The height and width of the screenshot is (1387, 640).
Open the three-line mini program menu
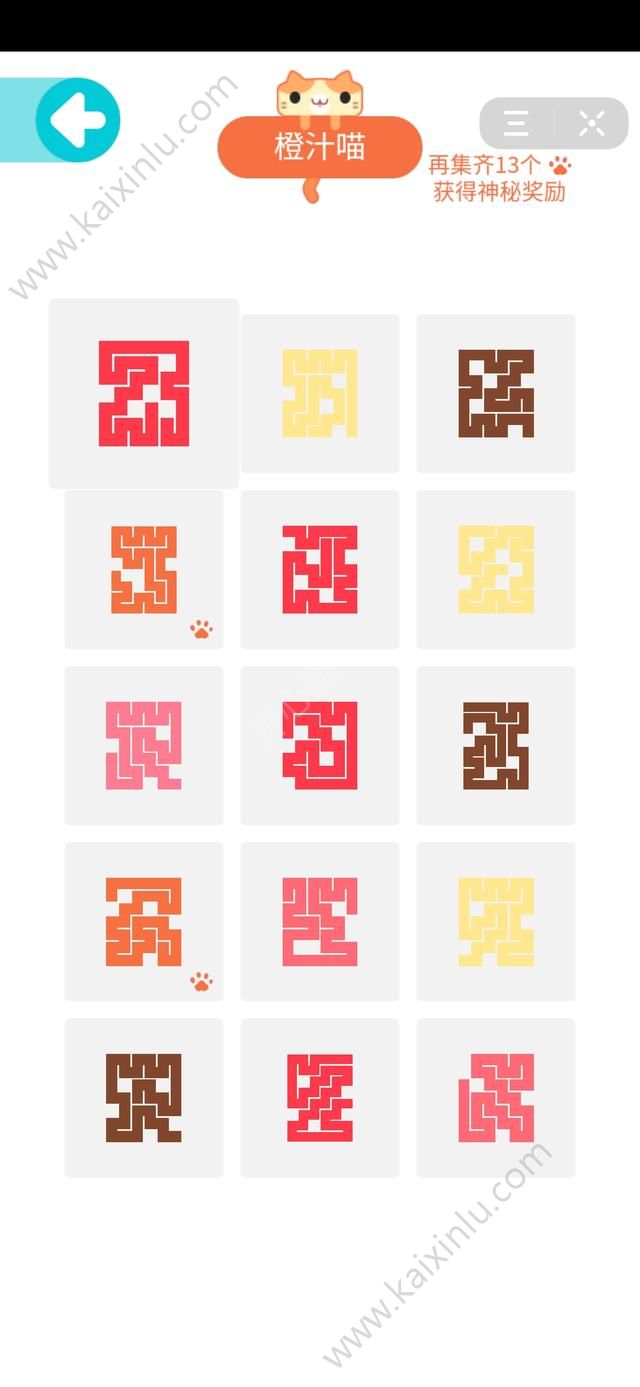(516, 124)
